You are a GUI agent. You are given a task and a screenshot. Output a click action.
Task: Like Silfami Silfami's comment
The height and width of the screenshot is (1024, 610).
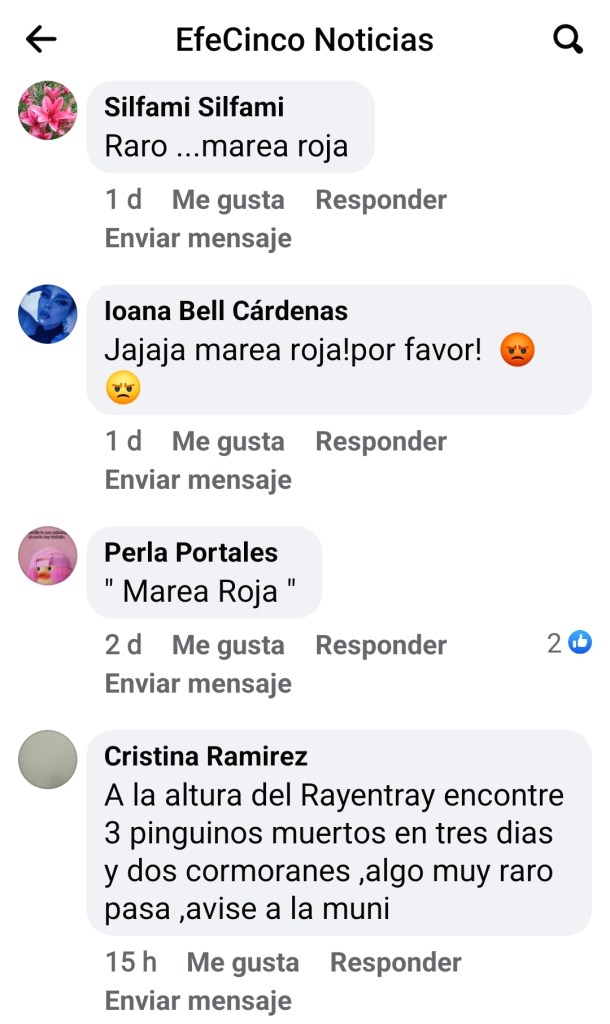(228, 200)
